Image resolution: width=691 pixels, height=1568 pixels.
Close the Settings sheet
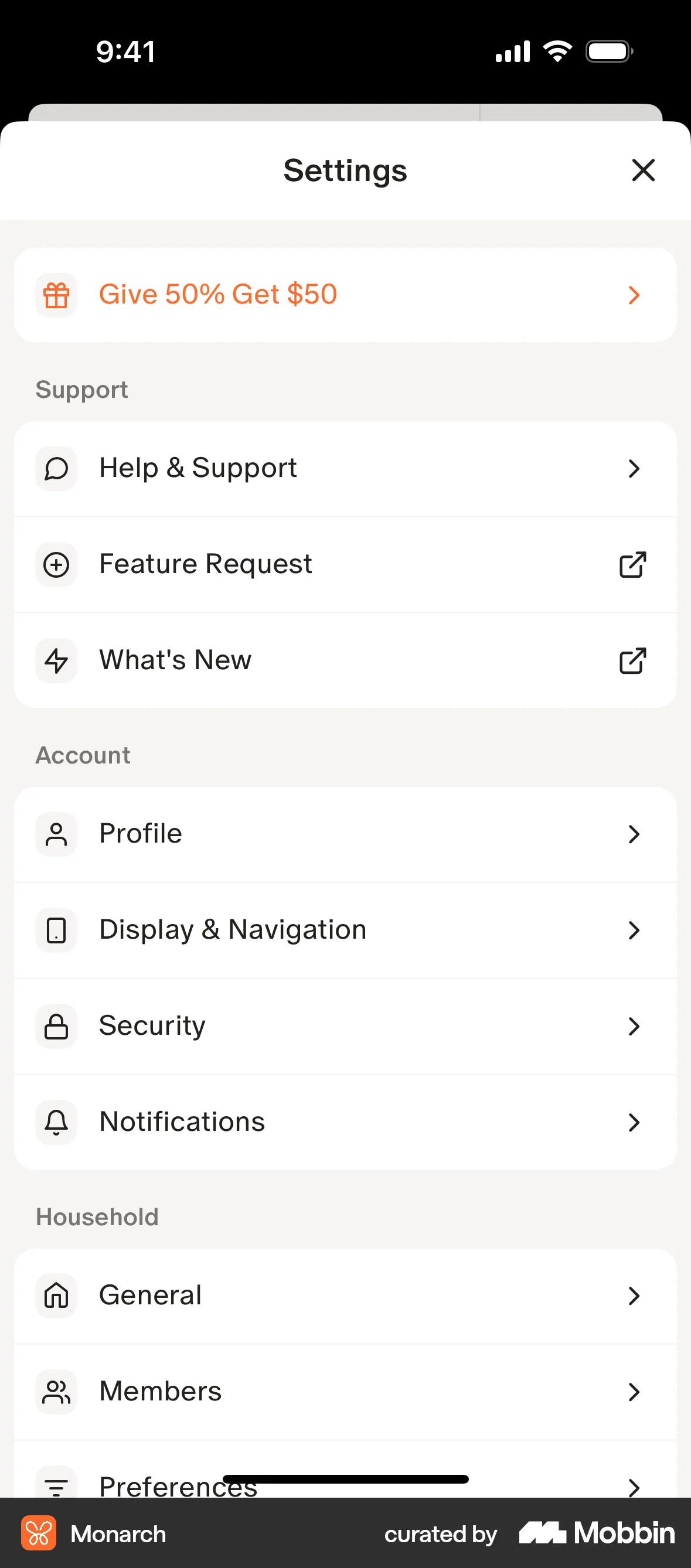coord(644,171)
